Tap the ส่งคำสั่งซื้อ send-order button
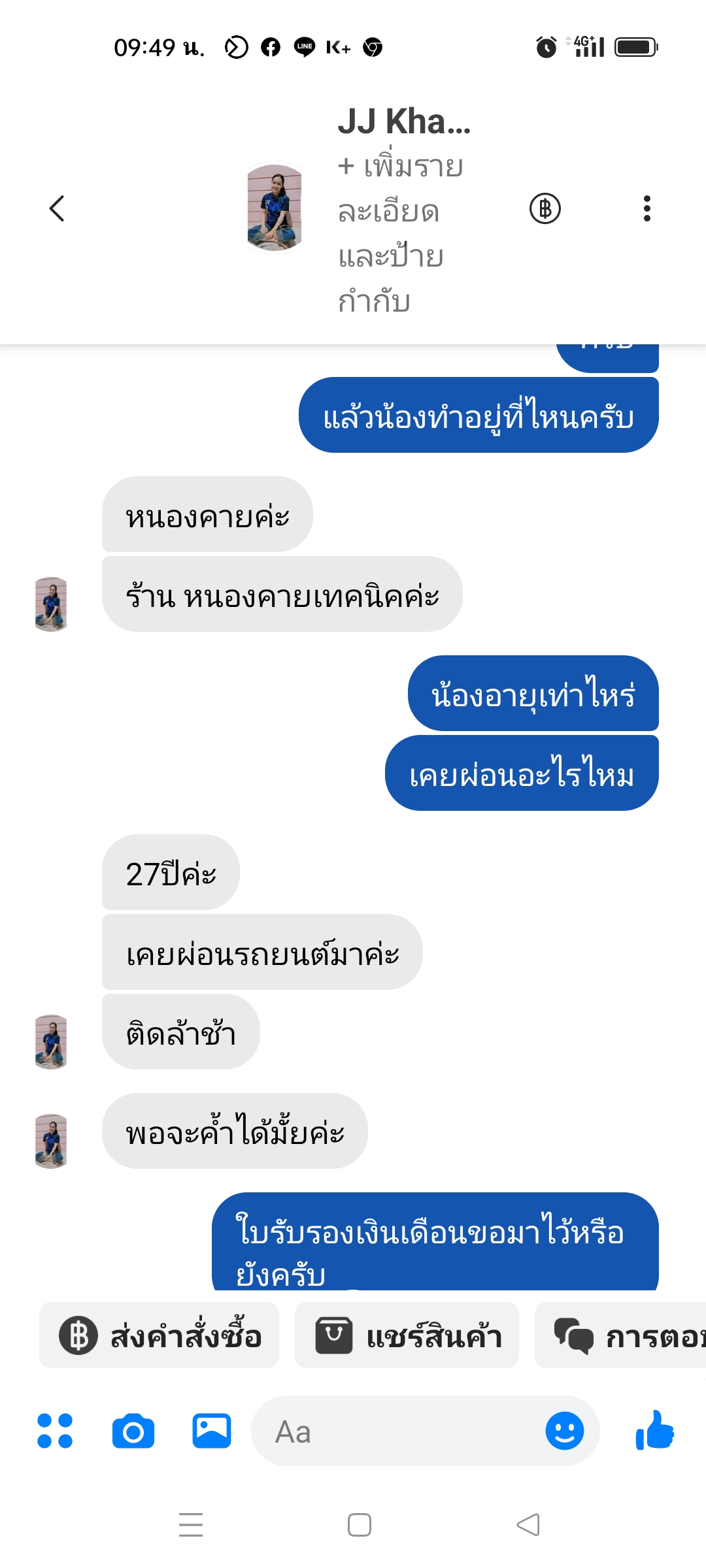Image resolution: width=706 pixels, height=1568 pixels. tap(160, 1335)
